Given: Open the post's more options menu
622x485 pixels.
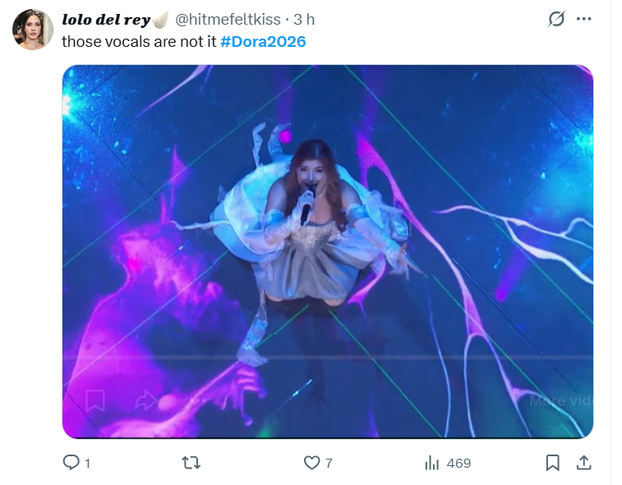Looking at the screenshot, I should point(584,19).
